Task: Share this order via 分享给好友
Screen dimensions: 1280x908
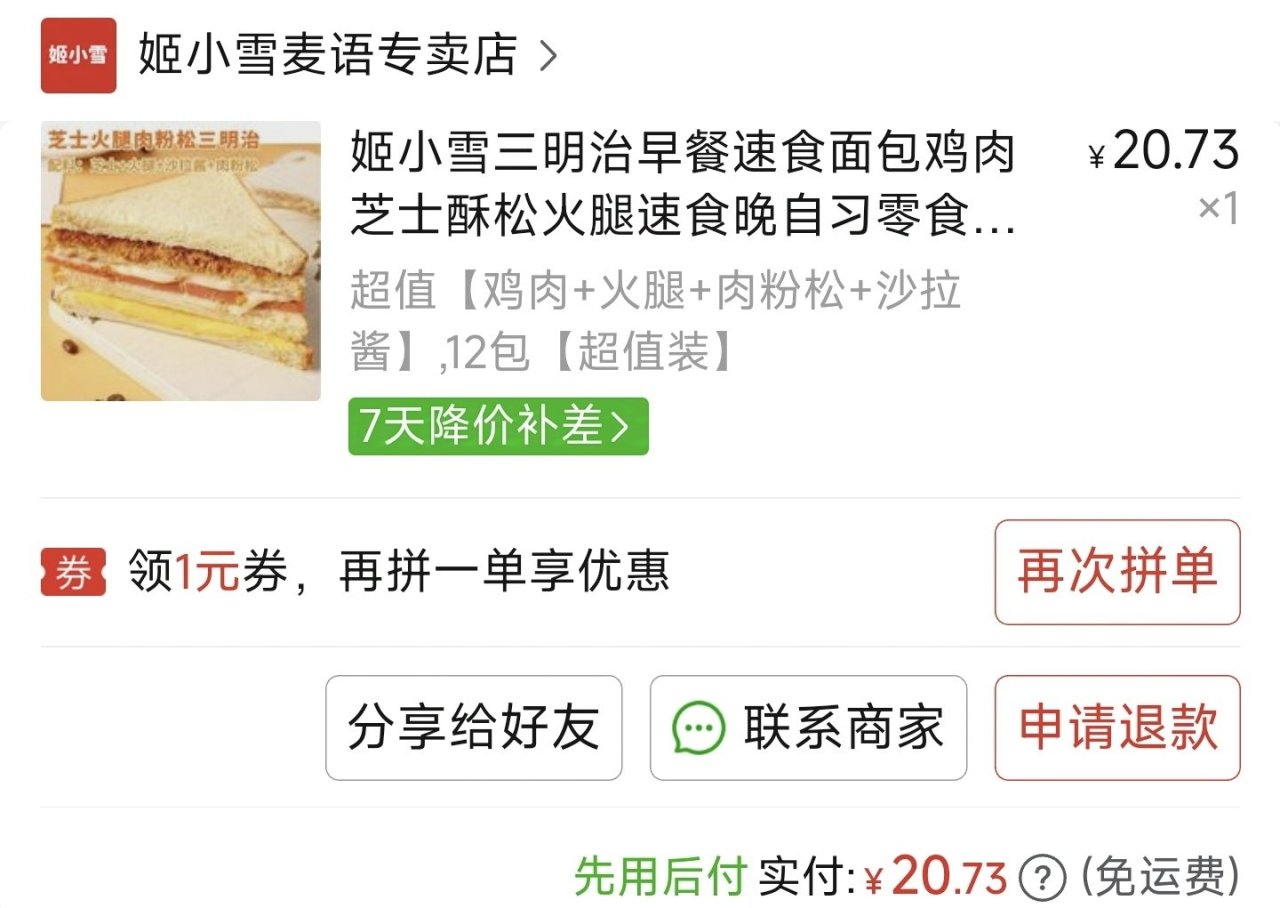Action: (473, 727)
